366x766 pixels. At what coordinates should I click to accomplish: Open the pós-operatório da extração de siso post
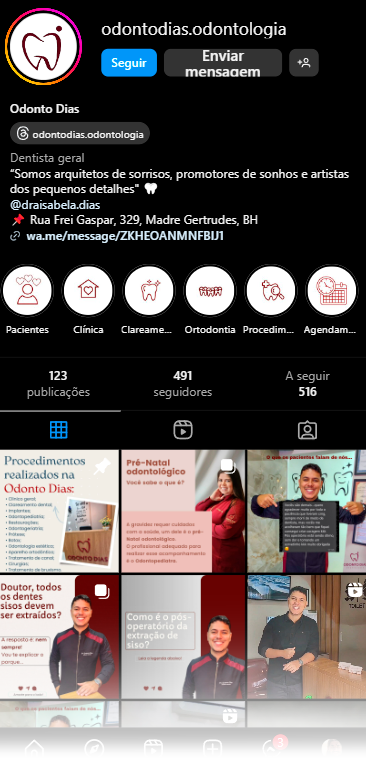tap(183, 637)
